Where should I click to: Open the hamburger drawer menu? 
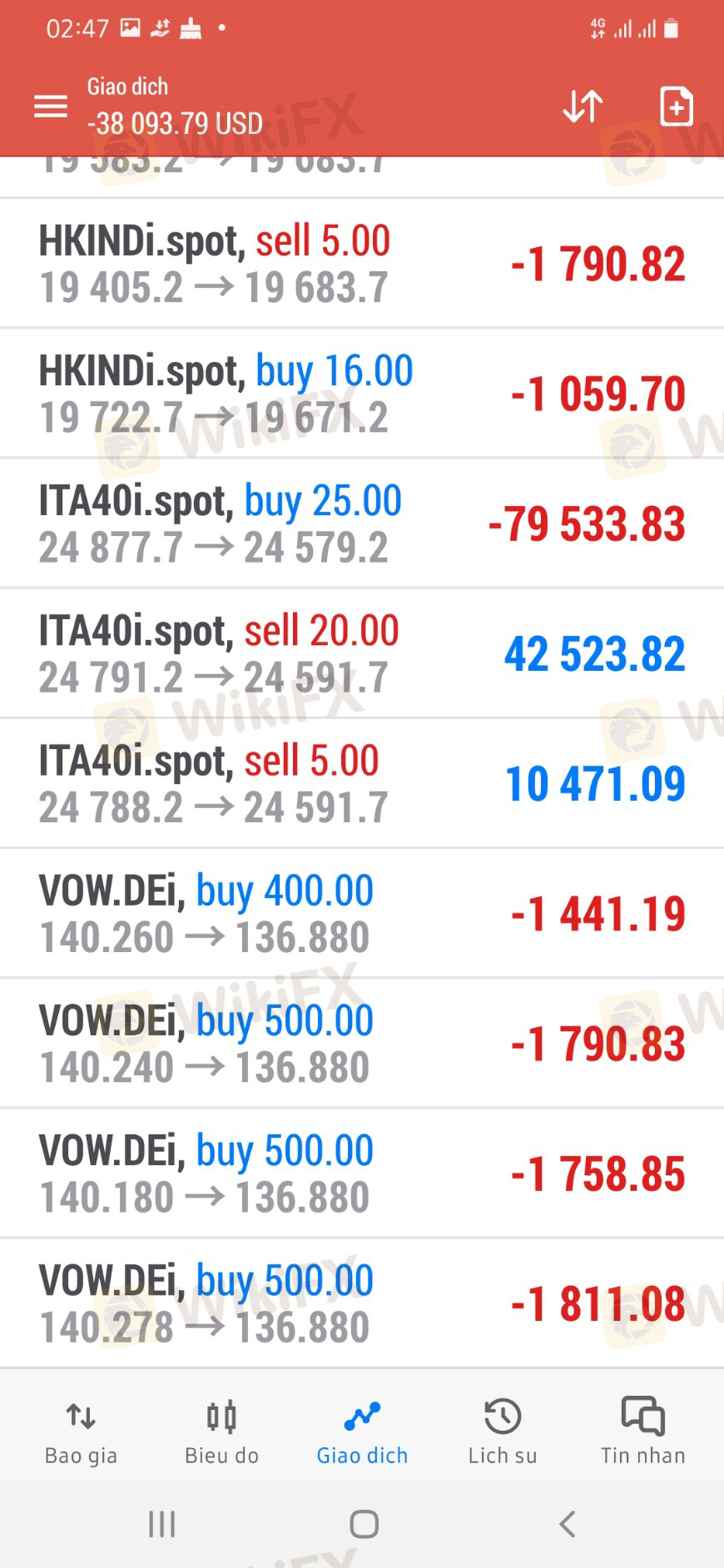pyautogui.click(x=50, y=107)
